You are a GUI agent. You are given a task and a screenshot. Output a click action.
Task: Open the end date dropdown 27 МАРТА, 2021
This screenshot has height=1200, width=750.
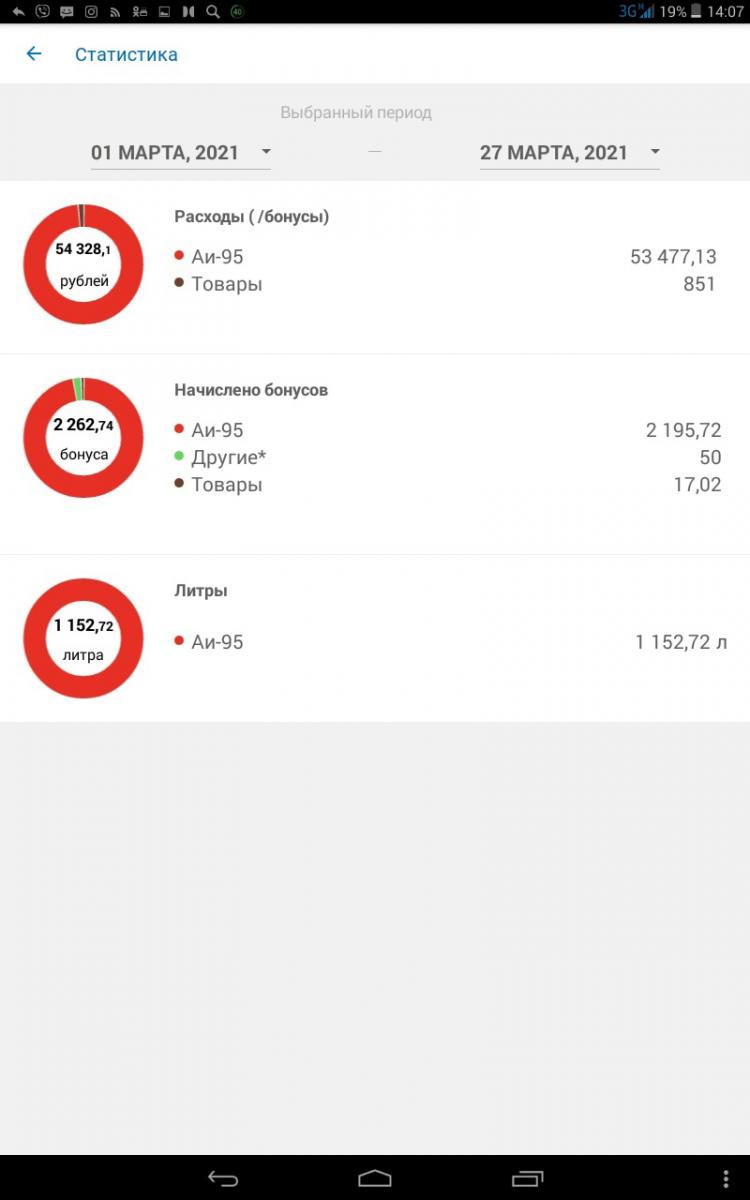click(570, 153)
